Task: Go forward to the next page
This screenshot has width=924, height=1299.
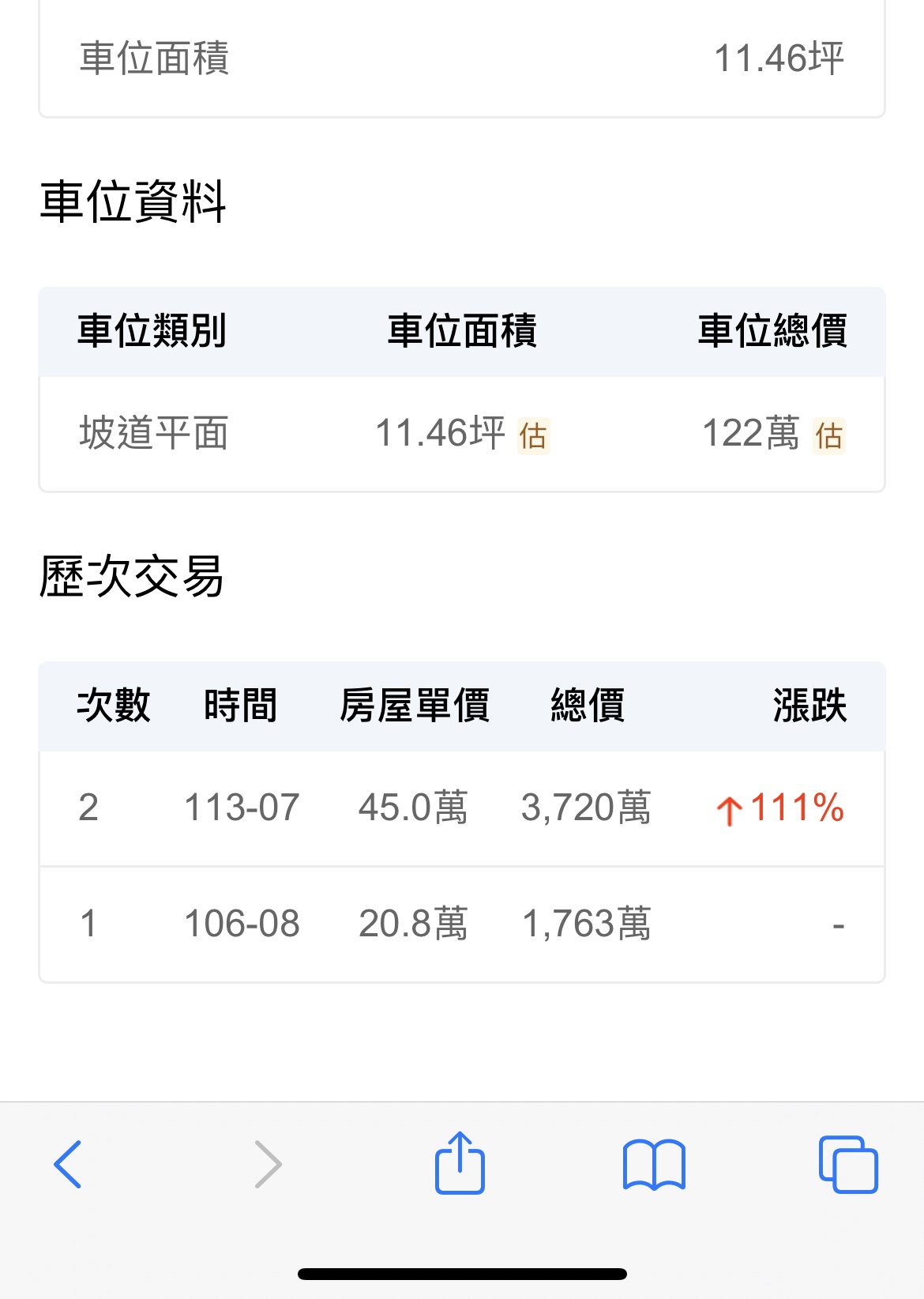Action: (268, 1164)
